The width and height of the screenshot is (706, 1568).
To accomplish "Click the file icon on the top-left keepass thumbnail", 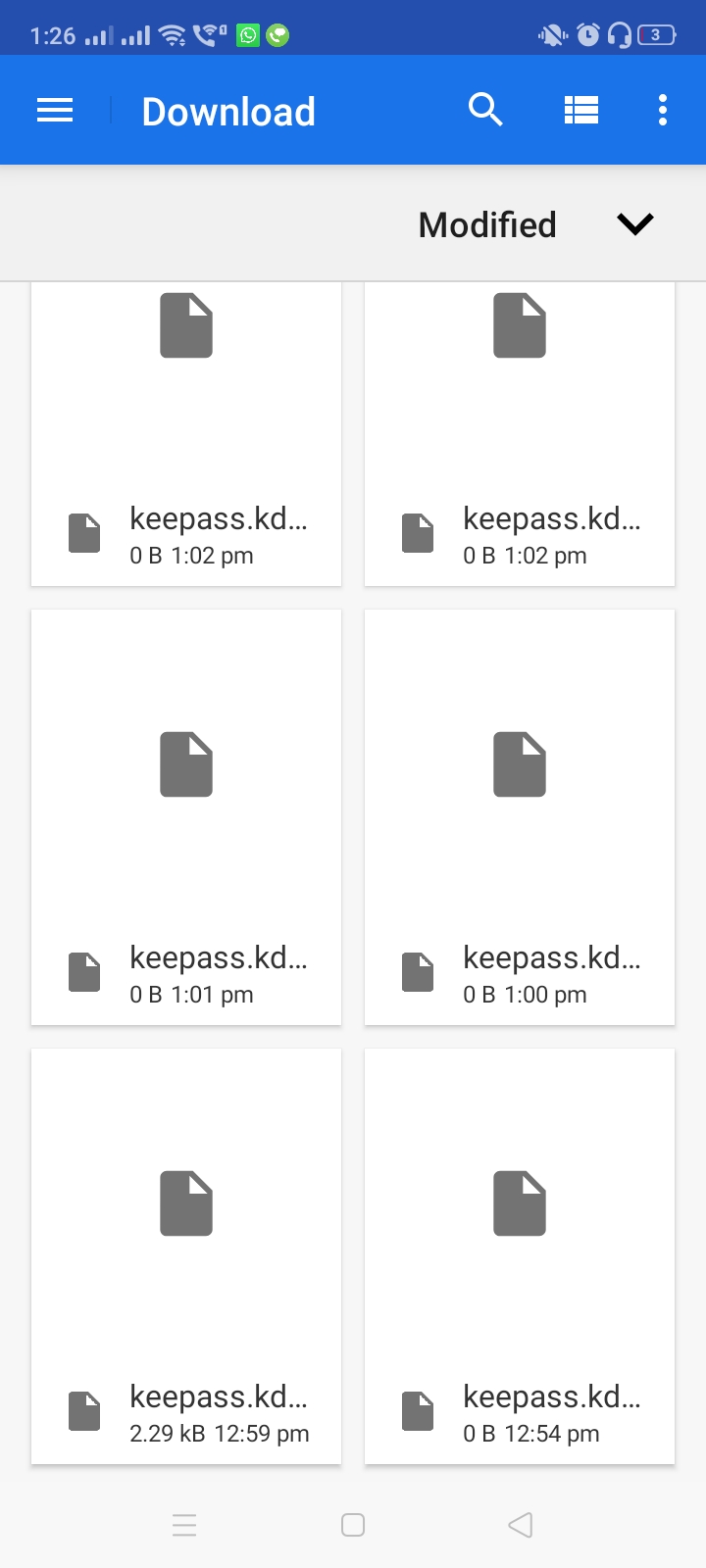I will [x=186, y=325].
